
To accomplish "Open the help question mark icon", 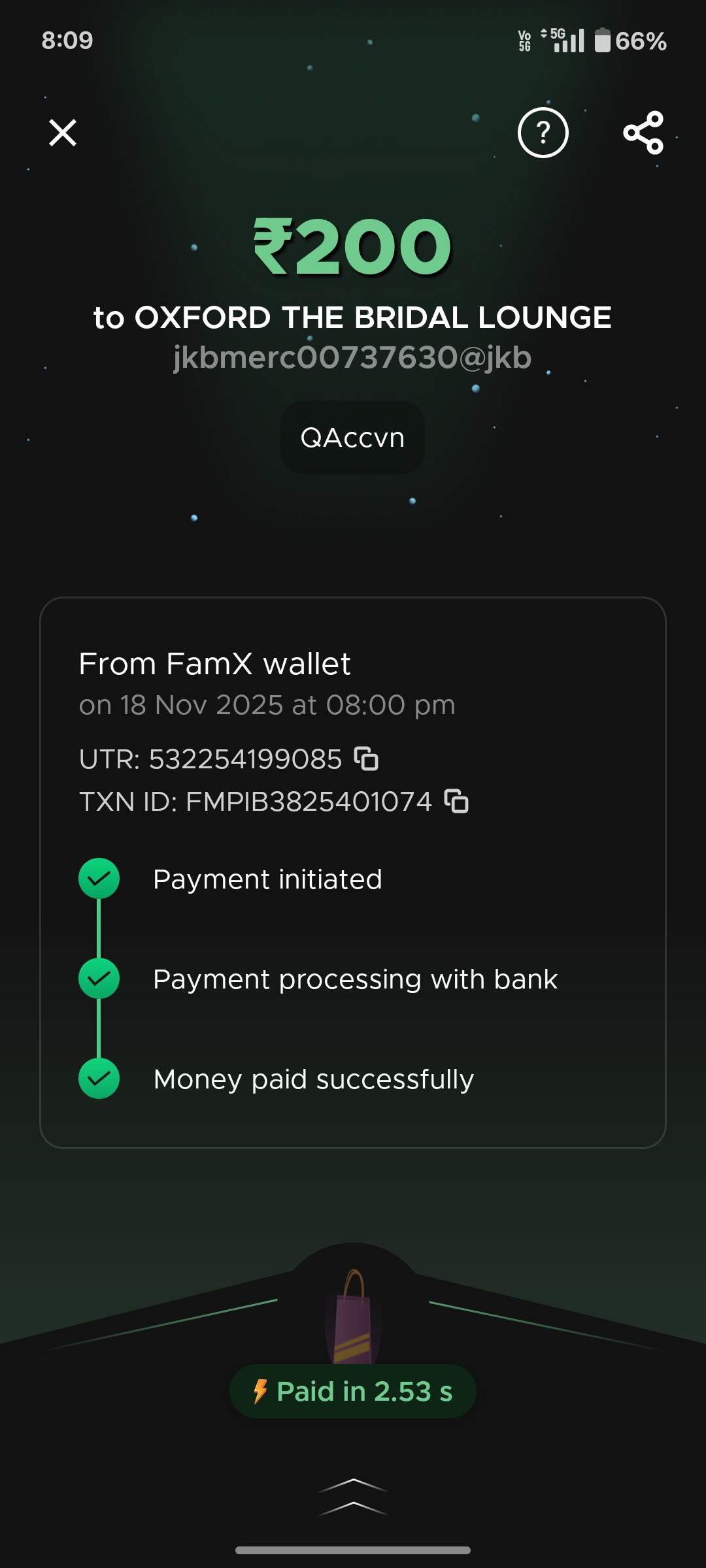I will [543, 133].
